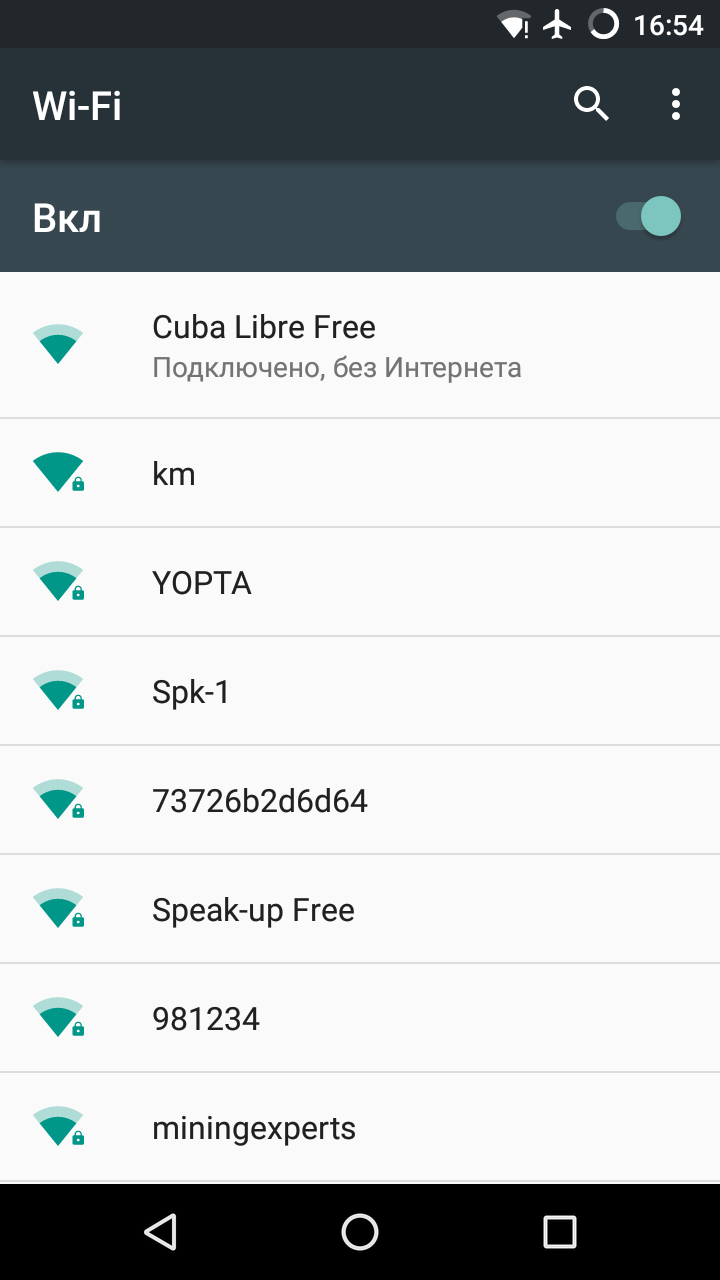
Task: Select the Spk-1 network
Action: pos(360,691)
